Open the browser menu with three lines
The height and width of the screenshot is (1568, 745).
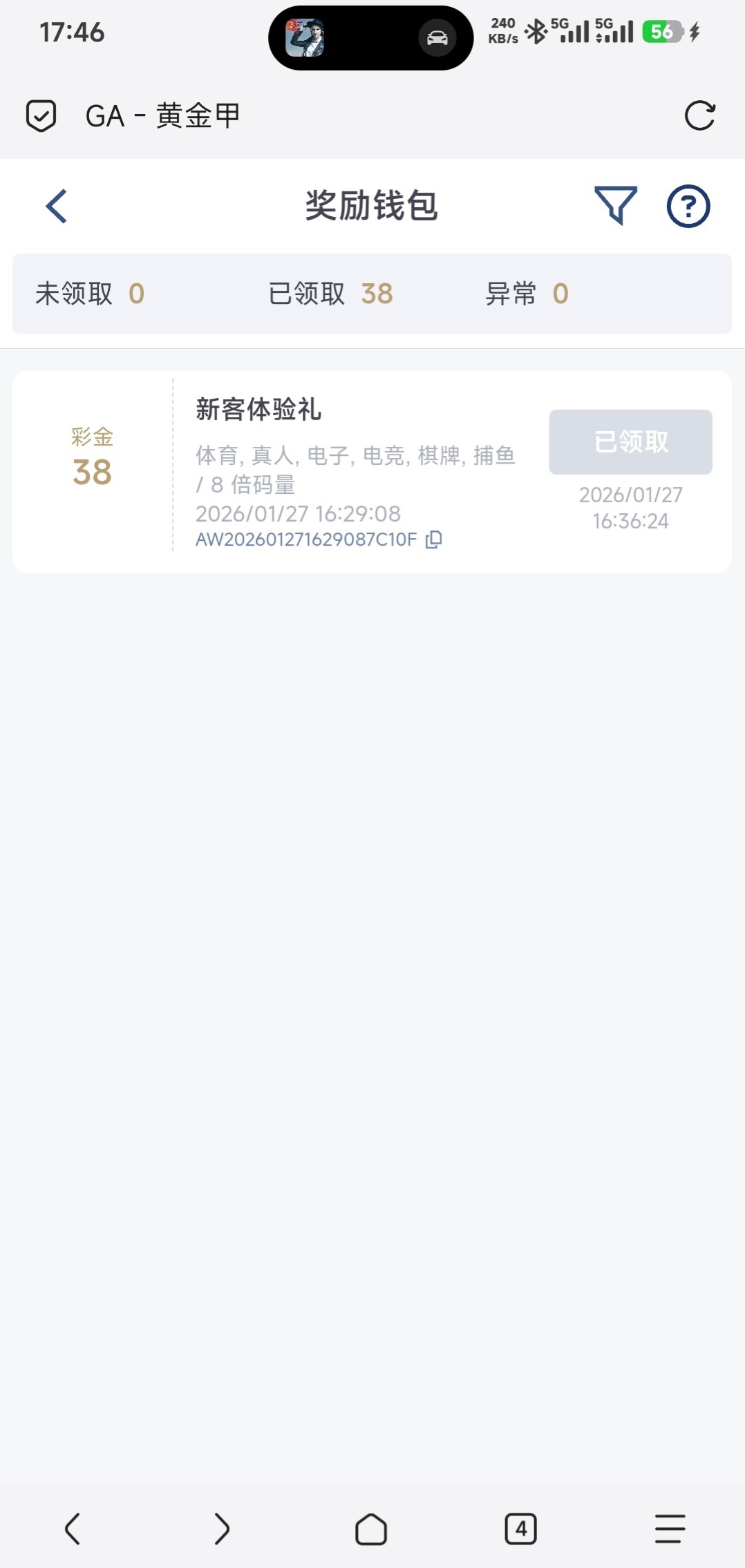click(670, 1529)
